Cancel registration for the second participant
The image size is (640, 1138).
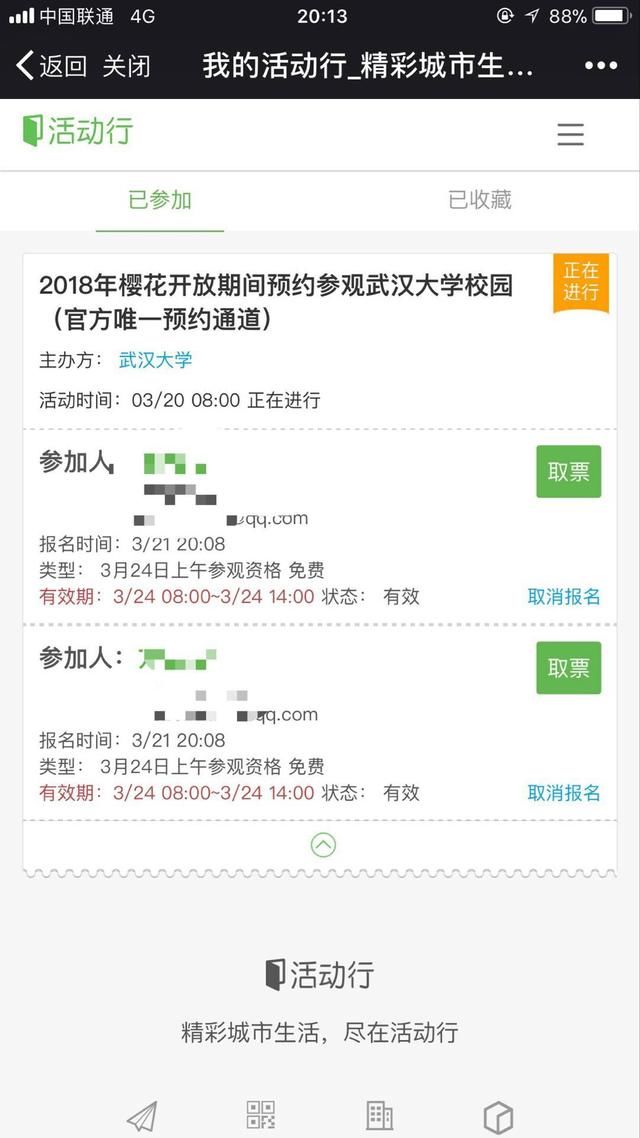pos(564,793)
